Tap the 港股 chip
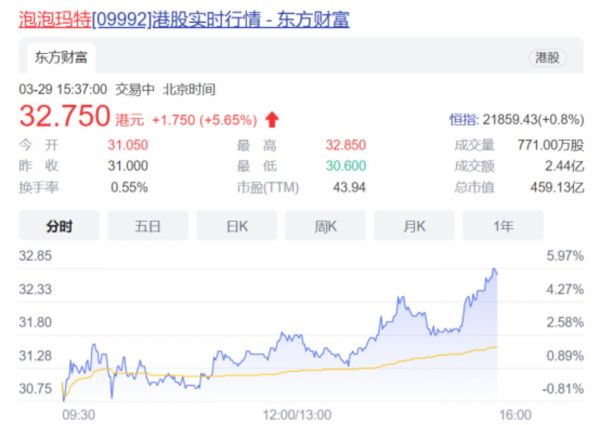Screen dimensions: 600x425 click(547, 59)
